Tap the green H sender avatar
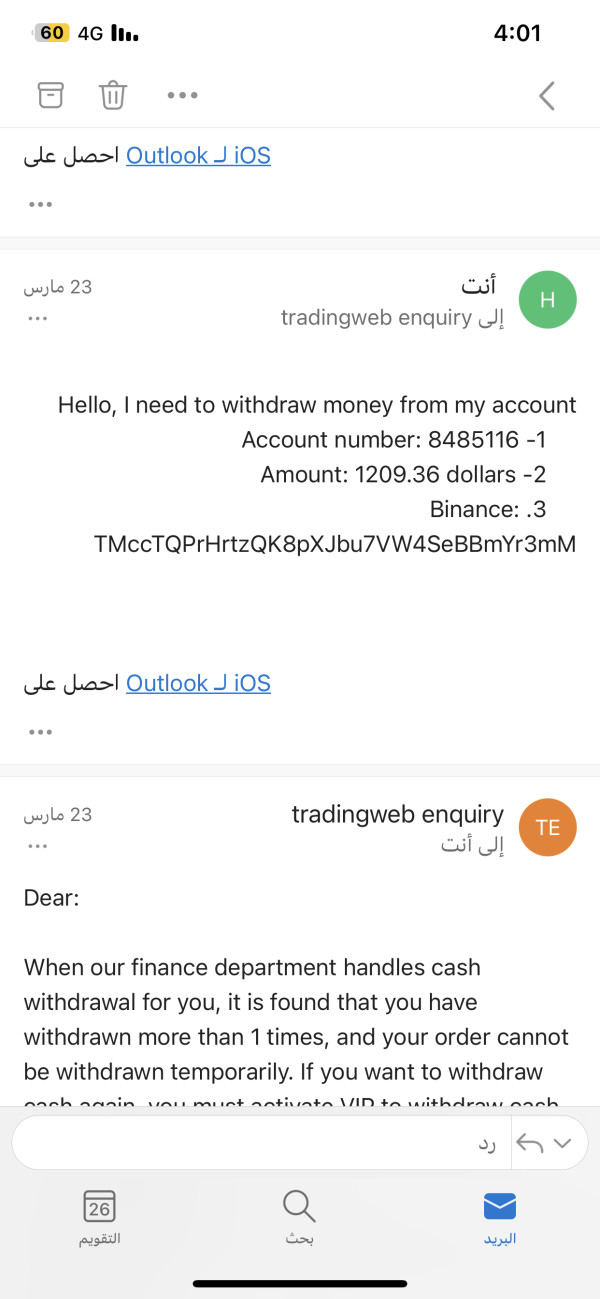The image size is (600, 1299). pyautogui.click(x=548, y=300)
